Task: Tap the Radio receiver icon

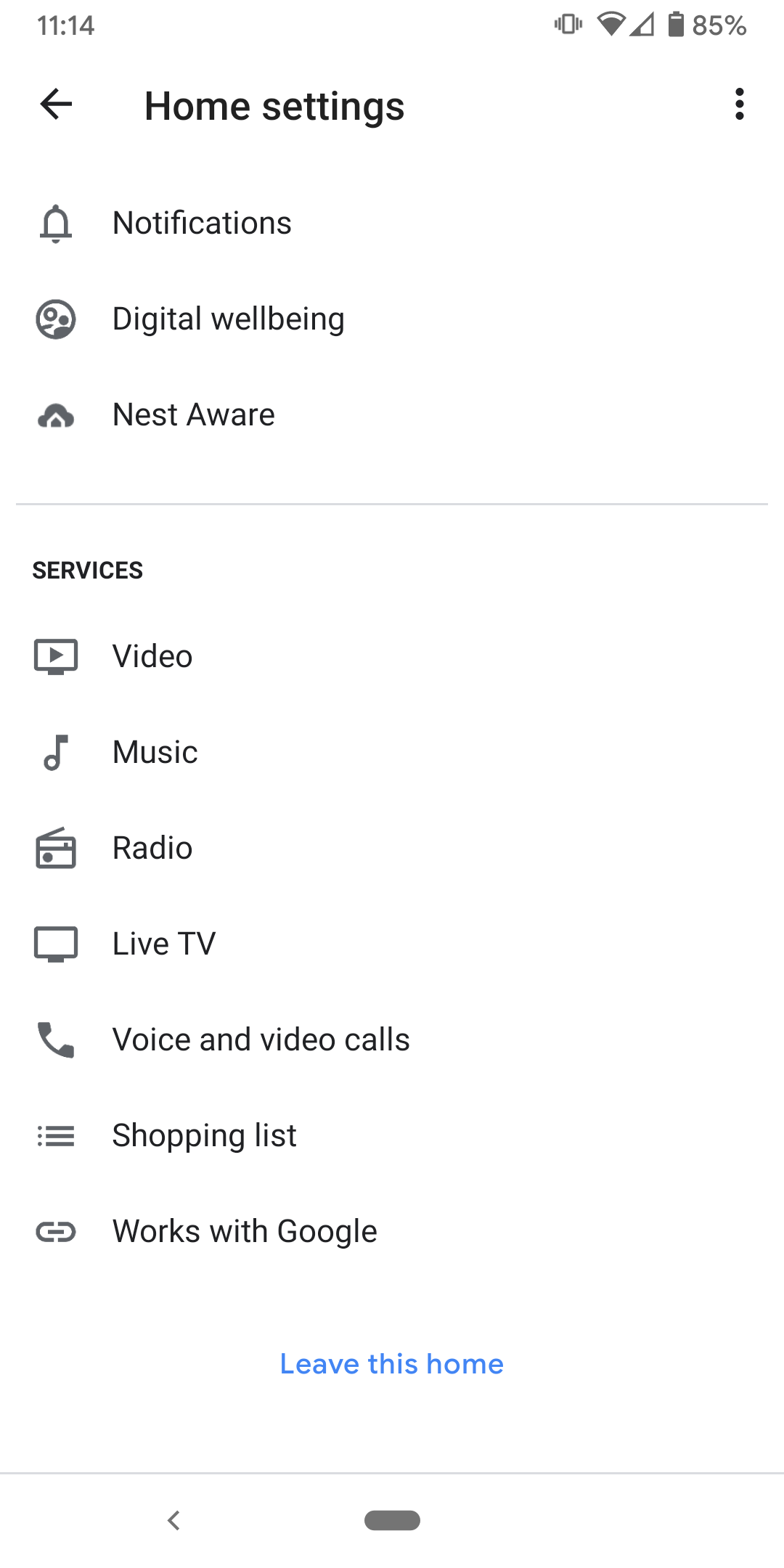Action: point(55,849)
